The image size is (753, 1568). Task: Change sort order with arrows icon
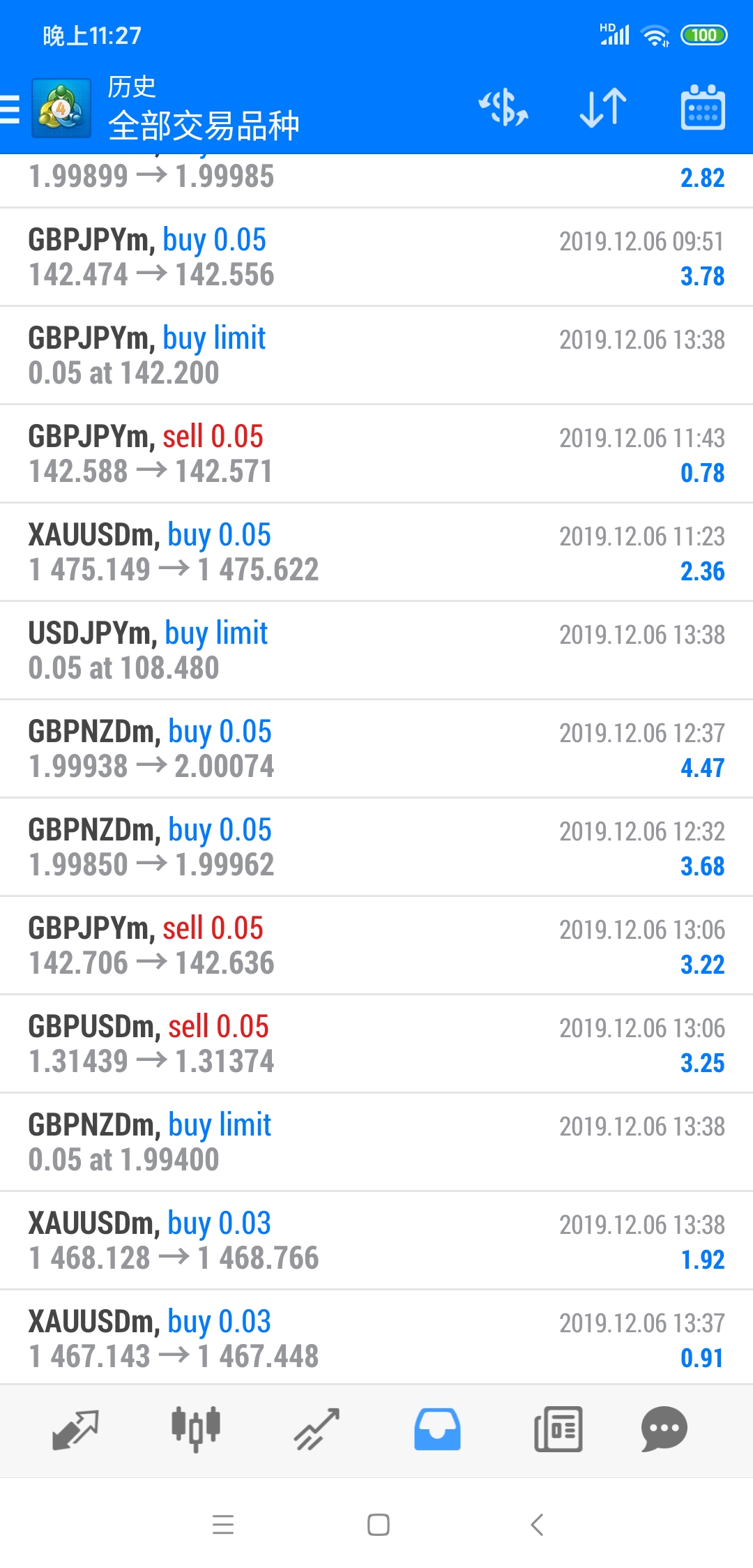[x=603, y=108]
